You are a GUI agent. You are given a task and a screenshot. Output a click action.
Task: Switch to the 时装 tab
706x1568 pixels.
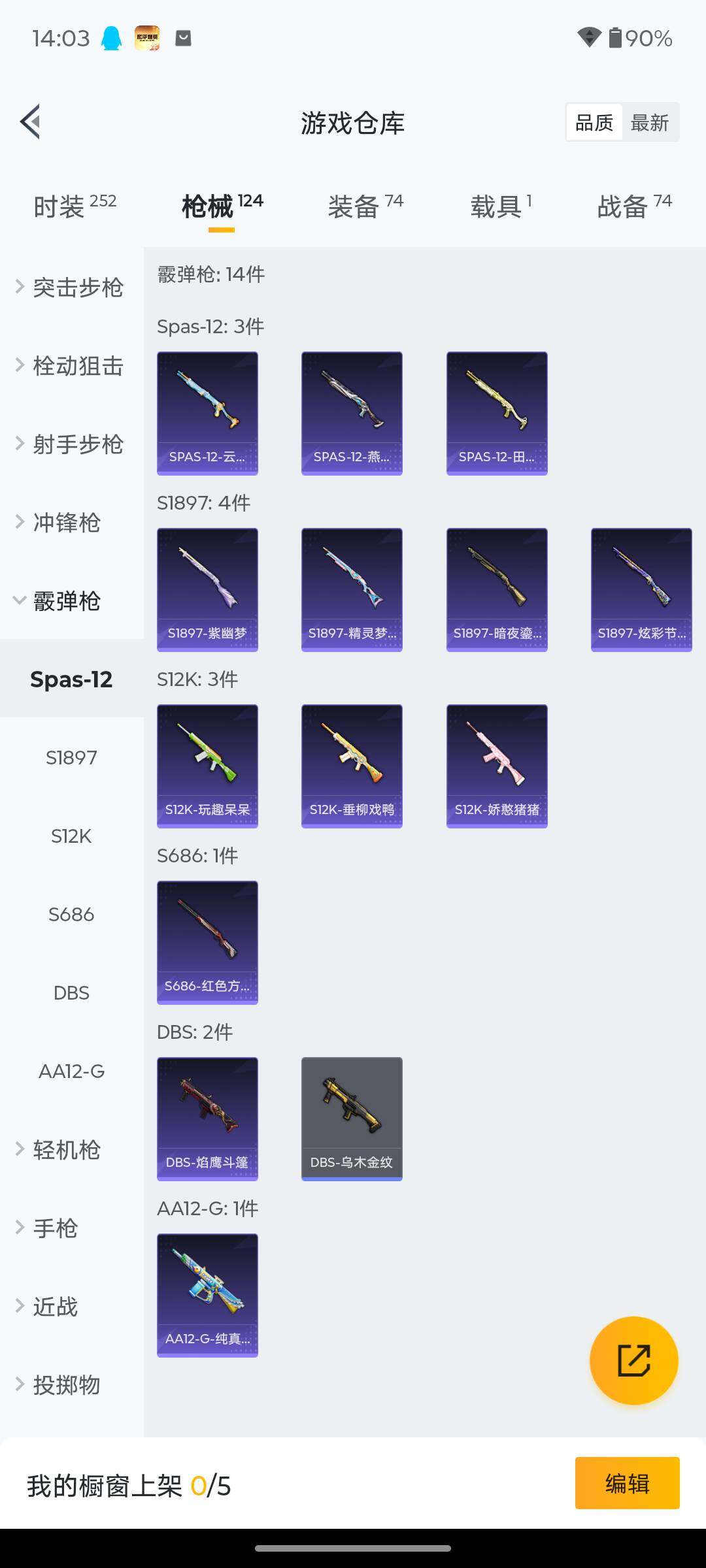coord(75,206)
